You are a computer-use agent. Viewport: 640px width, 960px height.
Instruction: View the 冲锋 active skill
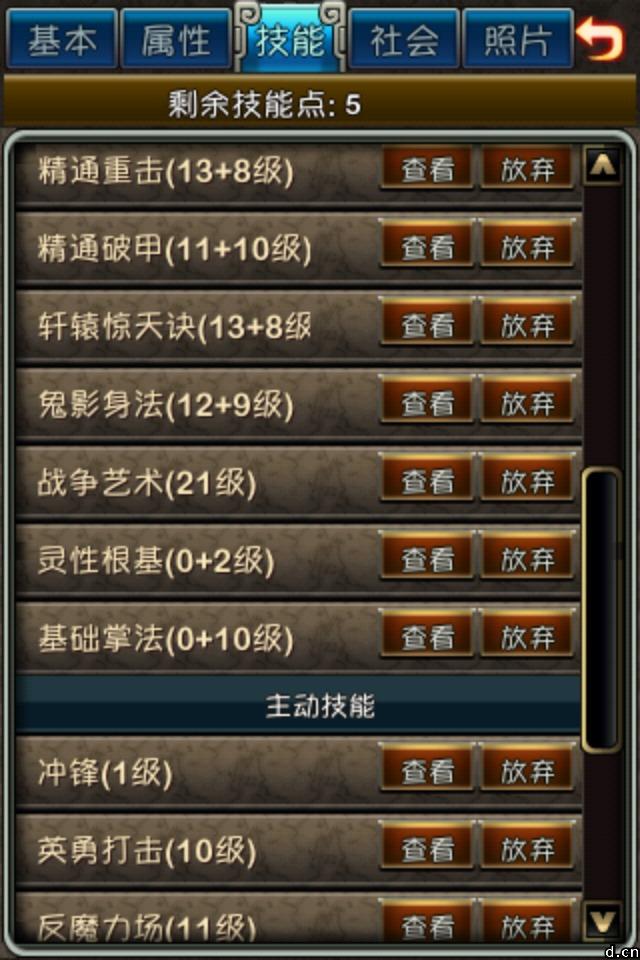pyautogui.click(x=427, y=771)
